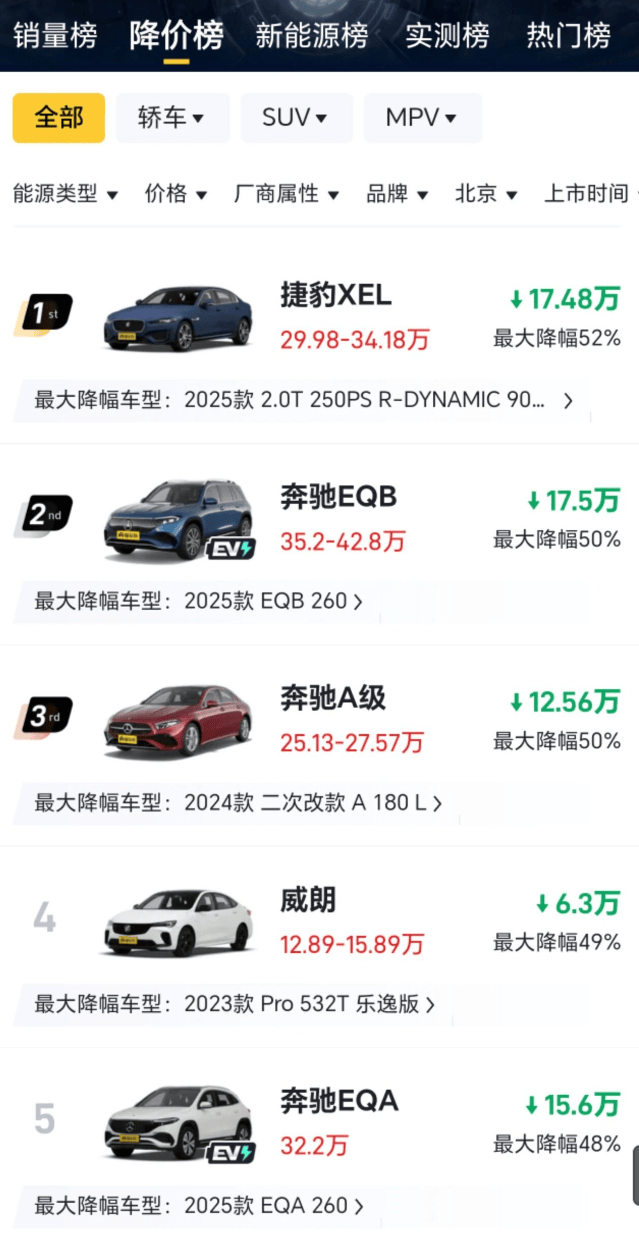The image size is (639, 1234).
Task: Open the 上市时间 filter
Action: pos(590,194)
